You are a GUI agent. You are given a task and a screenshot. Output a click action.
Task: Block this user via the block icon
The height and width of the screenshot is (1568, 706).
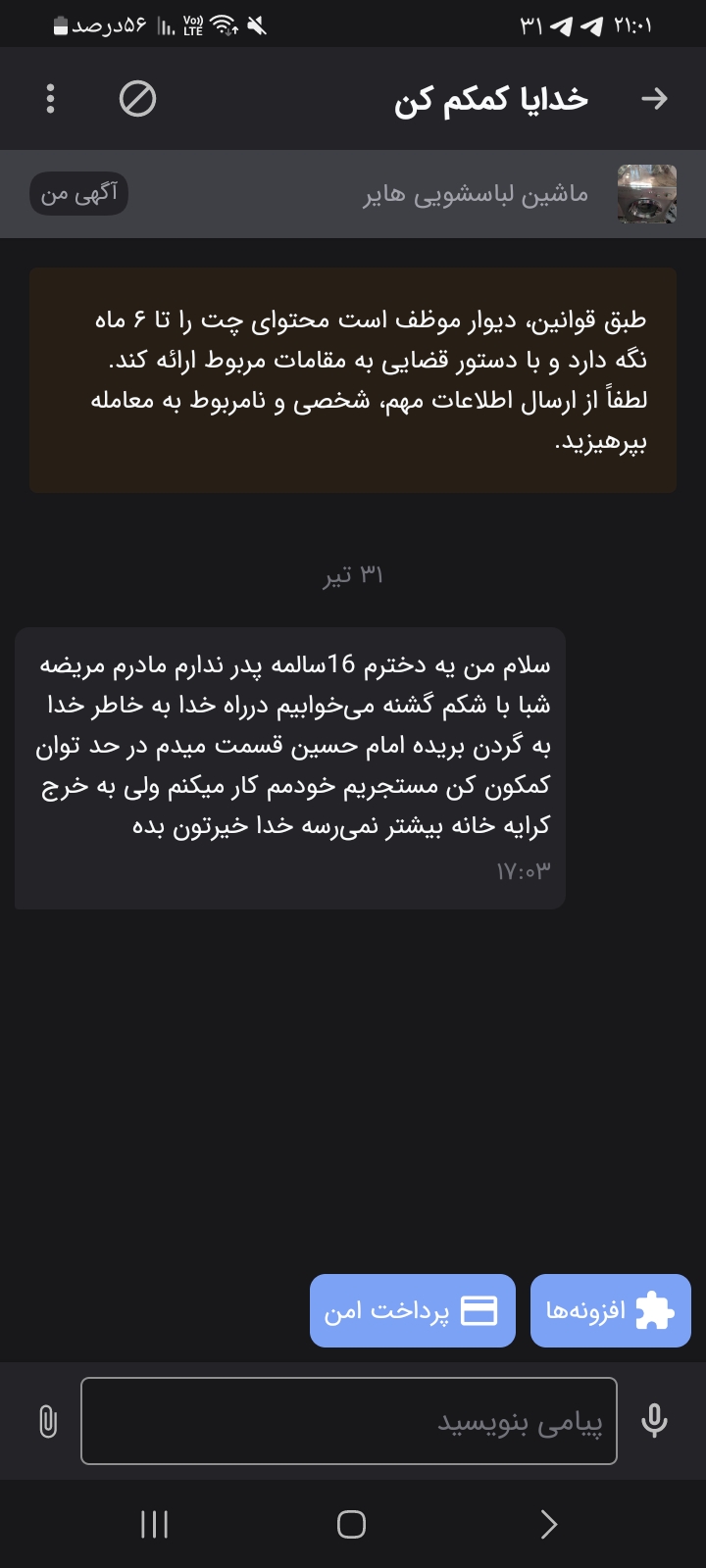(x=137, y=99)
